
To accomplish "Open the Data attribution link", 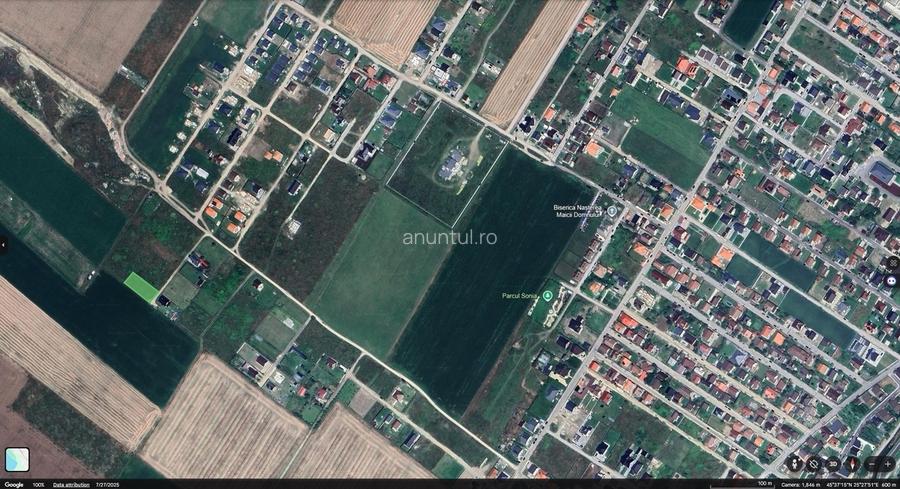I will click(70, 484).
